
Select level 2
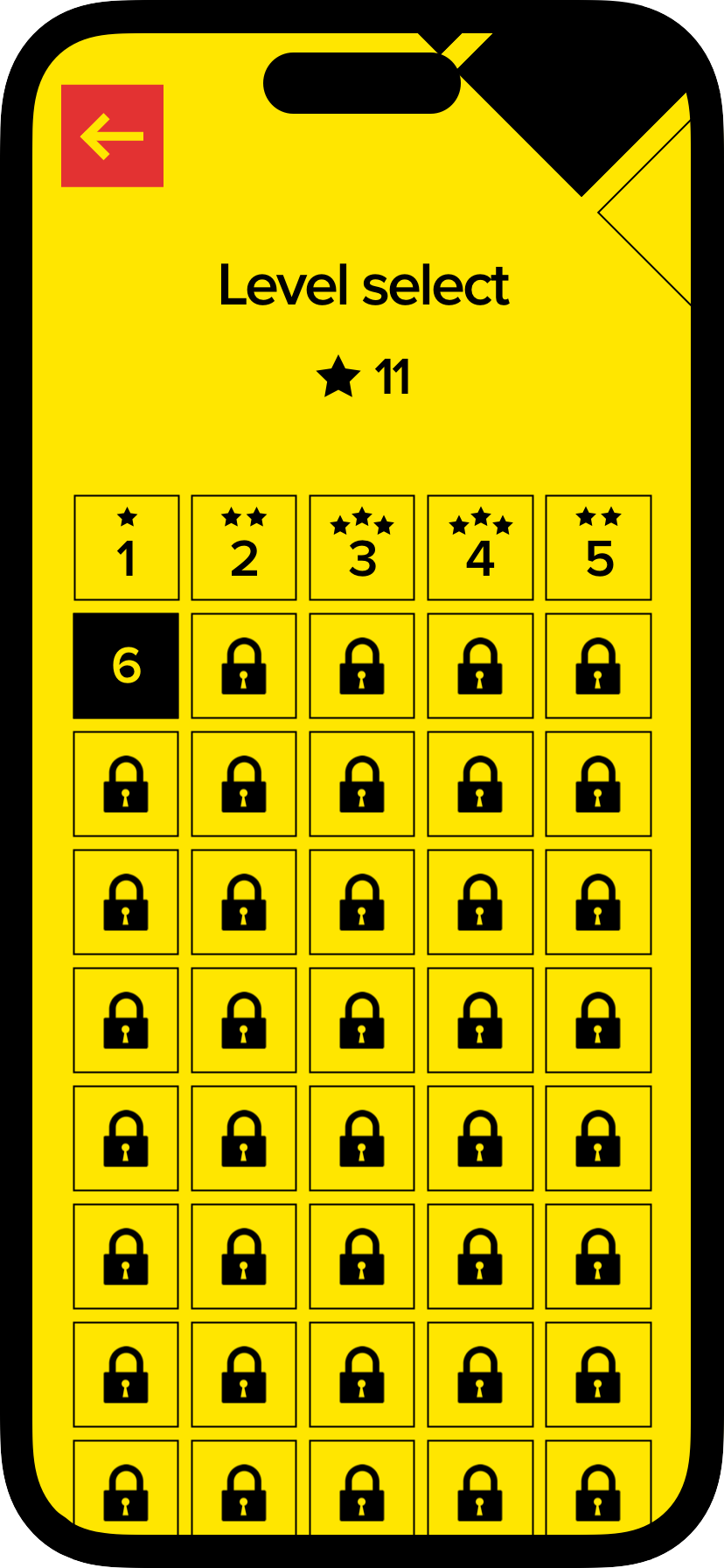[244, 548]
